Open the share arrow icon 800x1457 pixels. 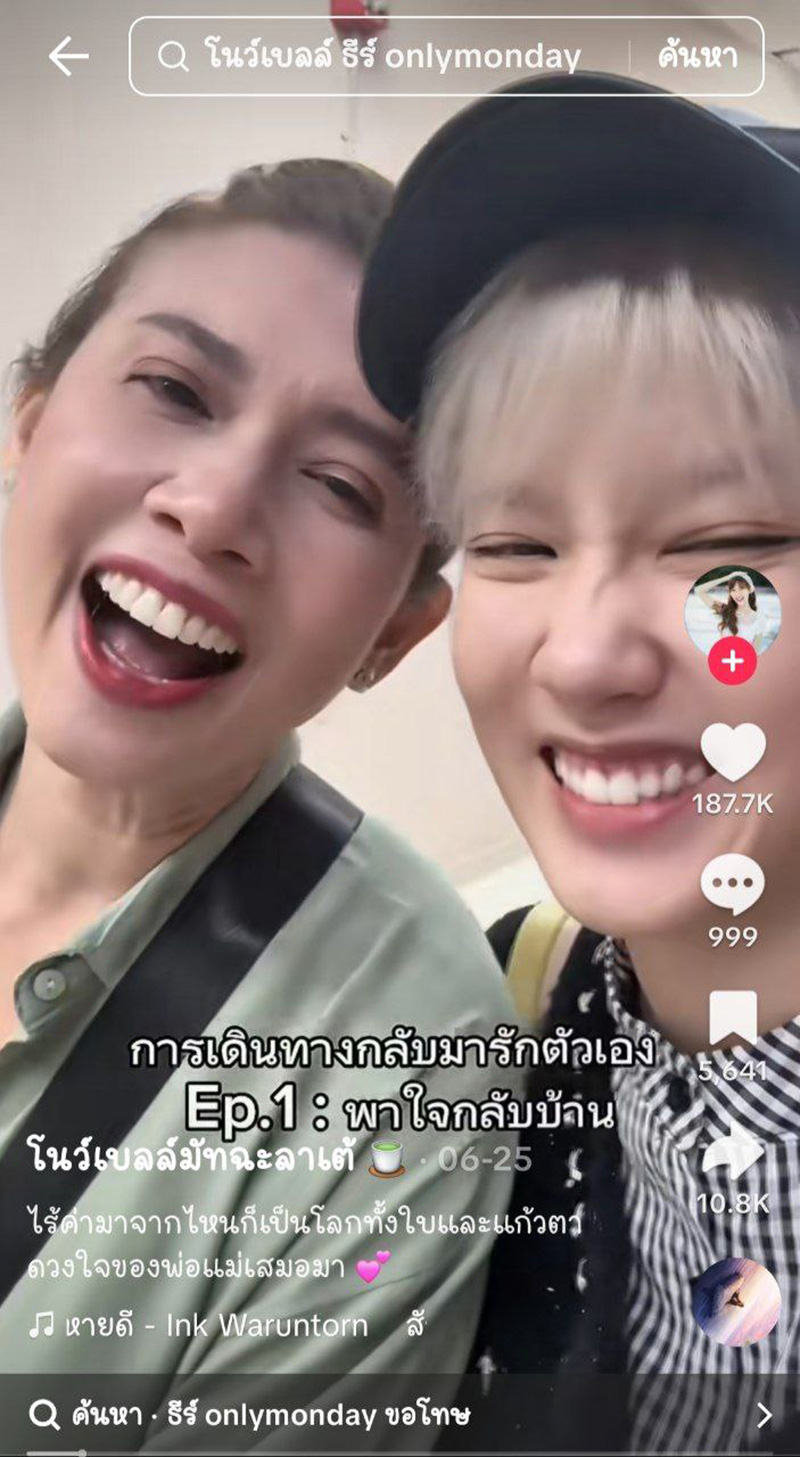[x=734, y=1149]
